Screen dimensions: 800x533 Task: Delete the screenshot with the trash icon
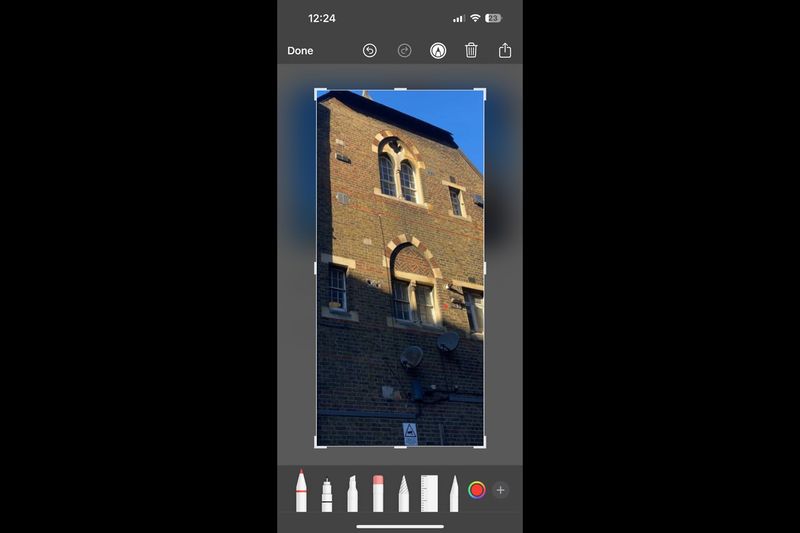(471, 50)
